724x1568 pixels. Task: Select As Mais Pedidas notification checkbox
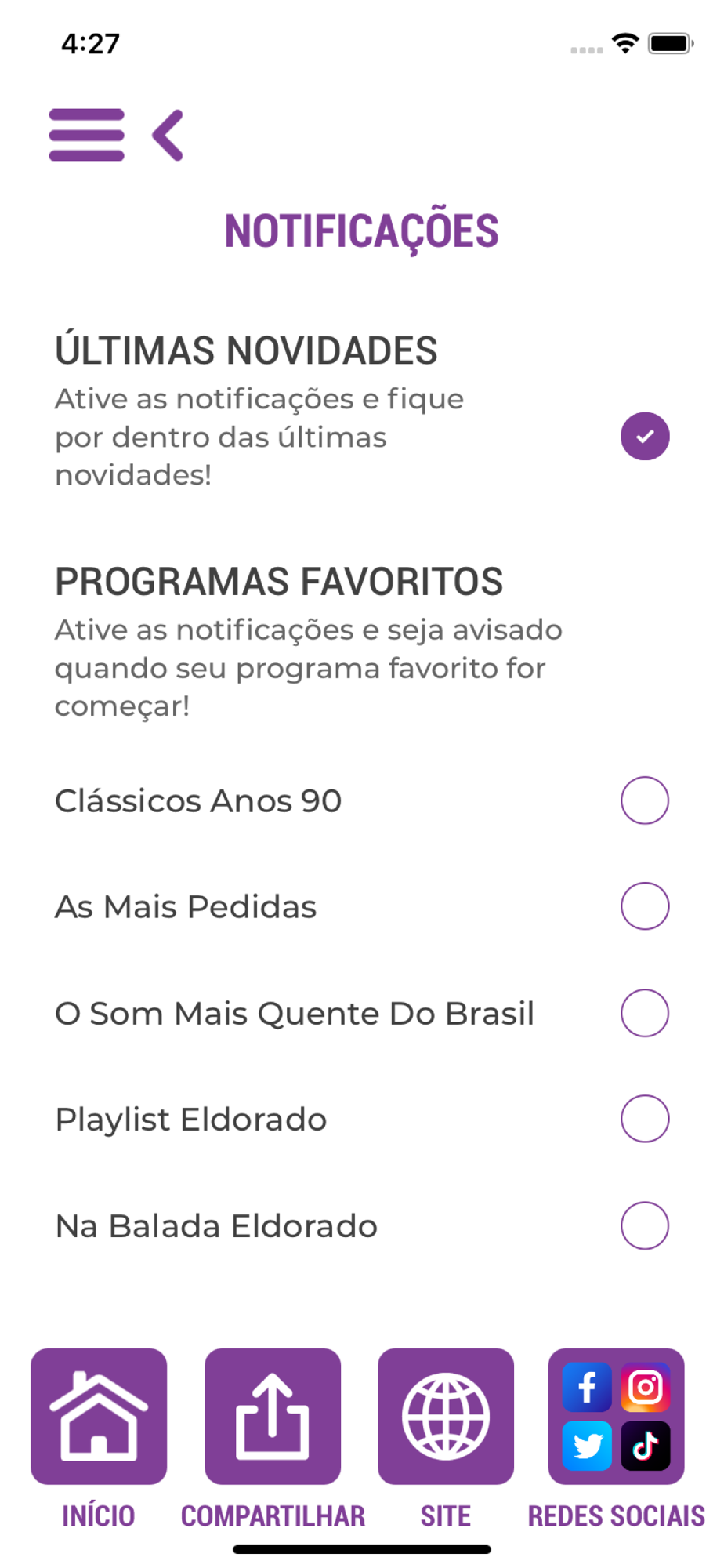(644, 906)
